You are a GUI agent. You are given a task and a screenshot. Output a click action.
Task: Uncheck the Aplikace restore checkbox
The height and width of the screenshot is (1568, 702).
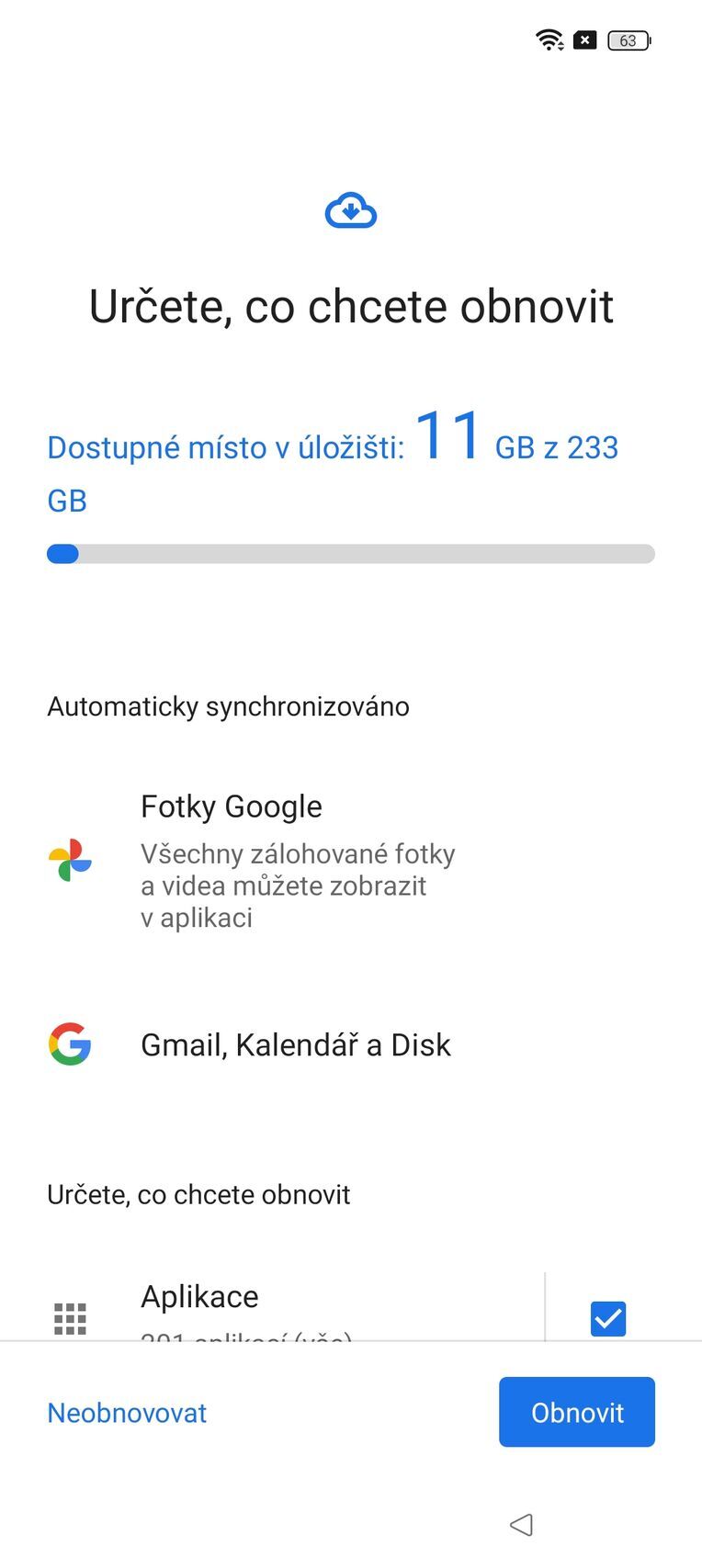(607, 1318)
